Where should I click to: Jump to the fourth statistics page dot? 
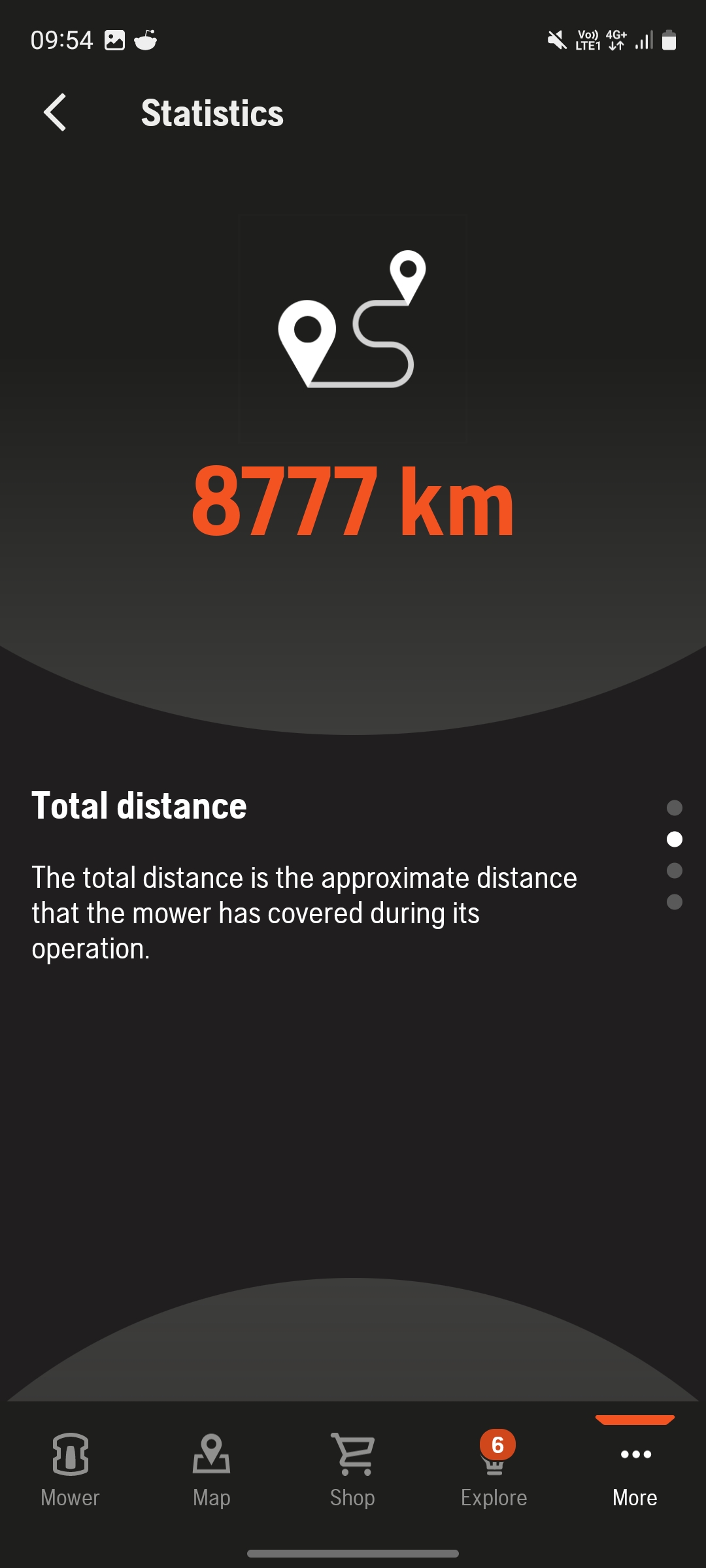(675, 902)
